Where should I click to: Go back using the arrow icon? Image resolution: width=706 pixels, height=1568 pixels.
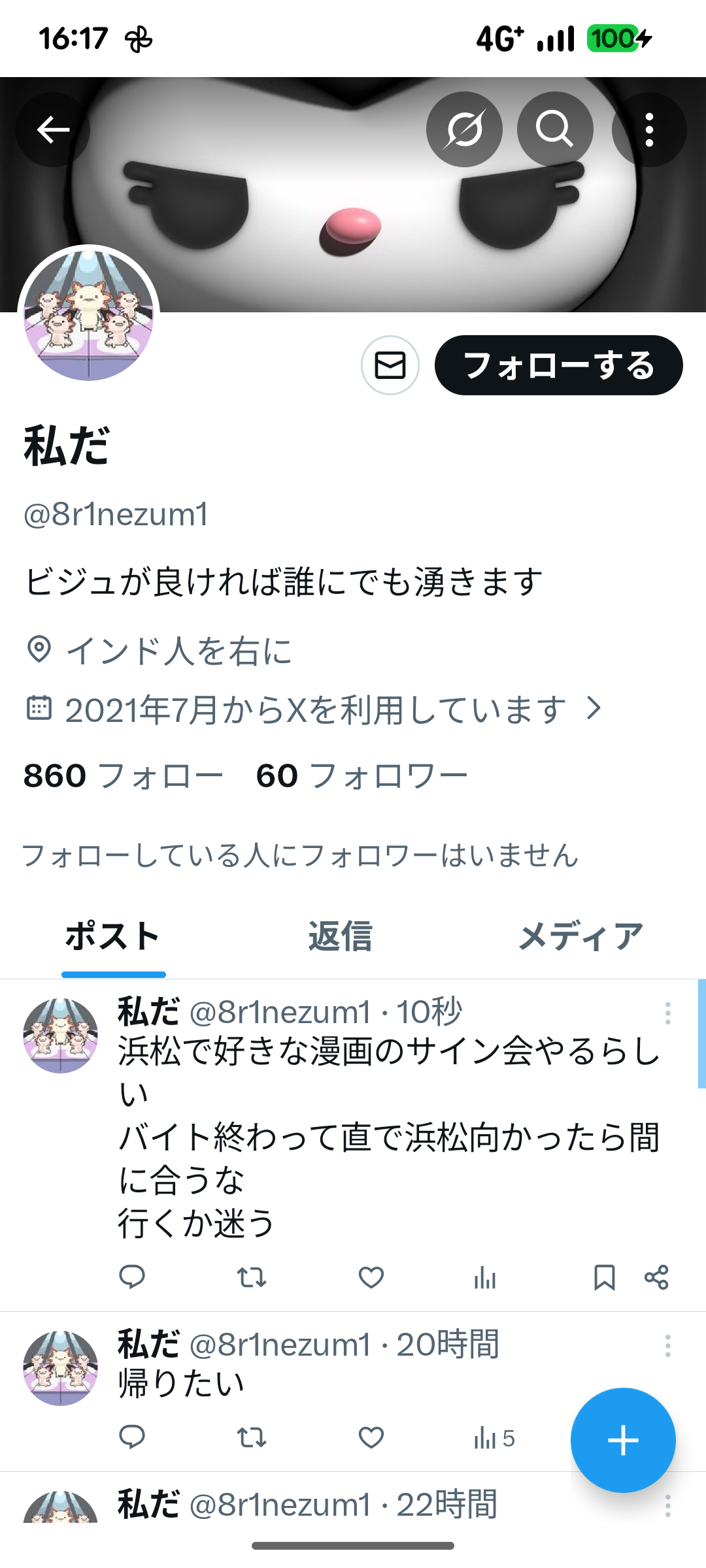53,129
